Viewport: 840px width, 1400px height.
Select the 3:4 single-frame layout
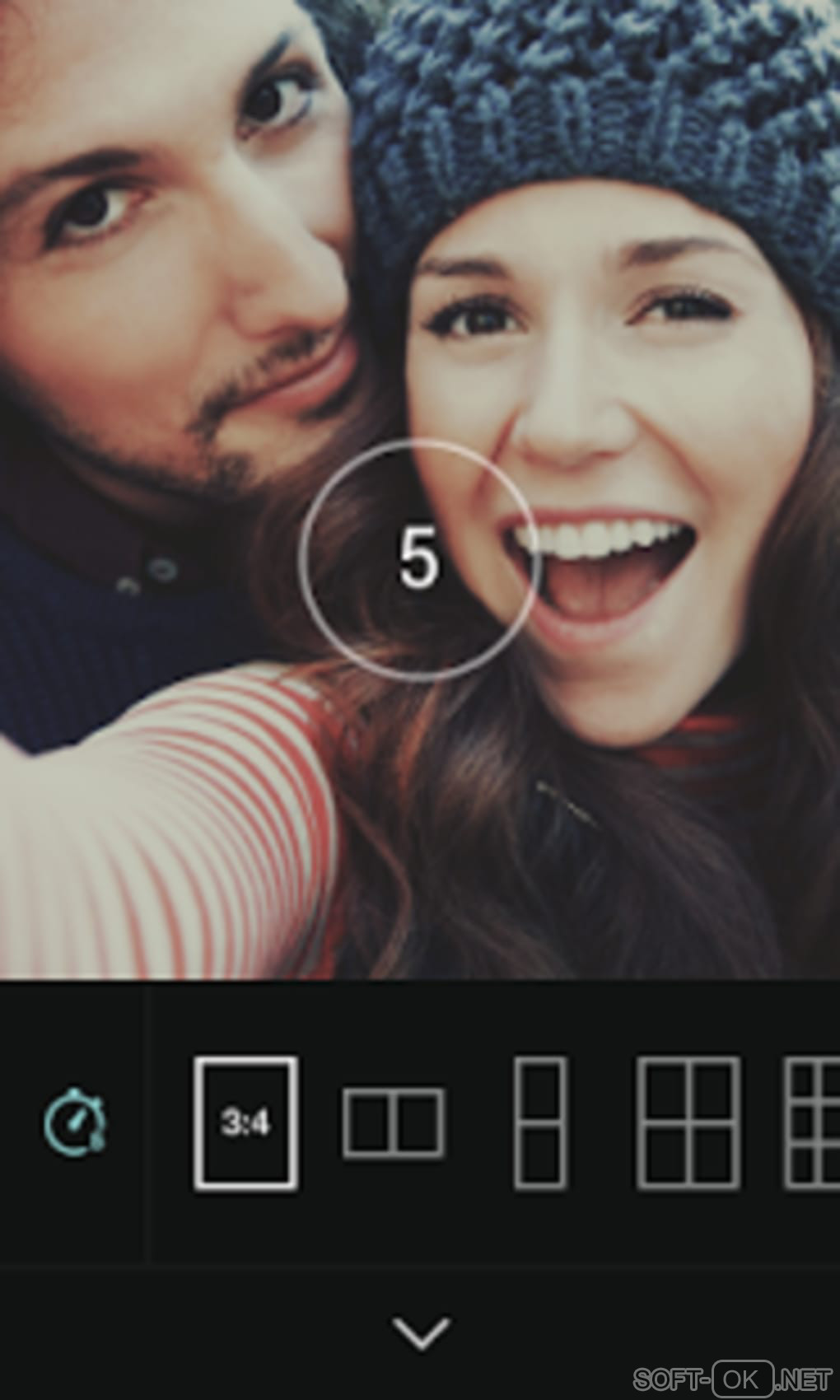[245, 1122]
